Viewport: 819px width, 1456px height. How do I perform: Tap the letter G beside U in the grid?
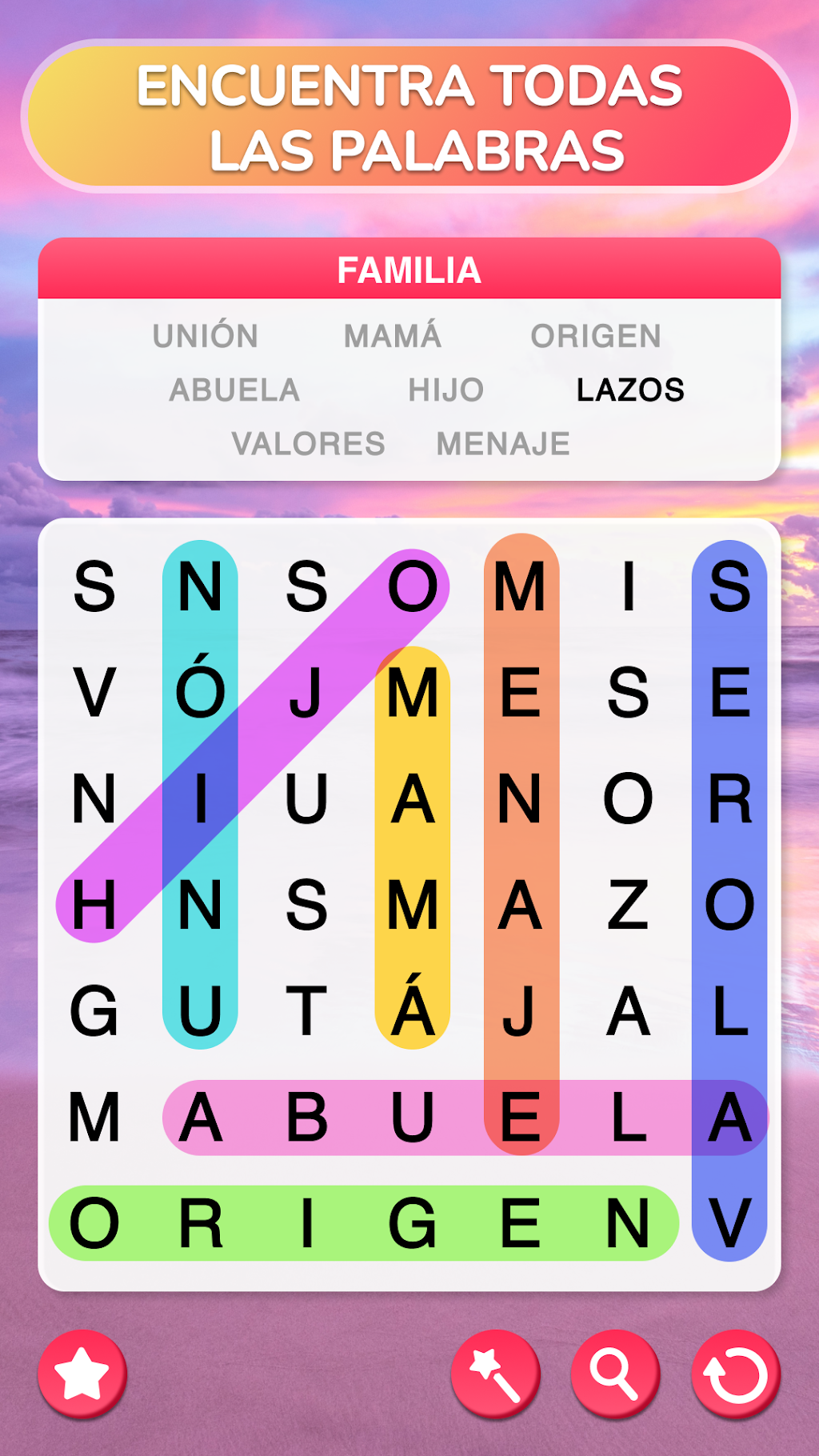point(94,1011)
